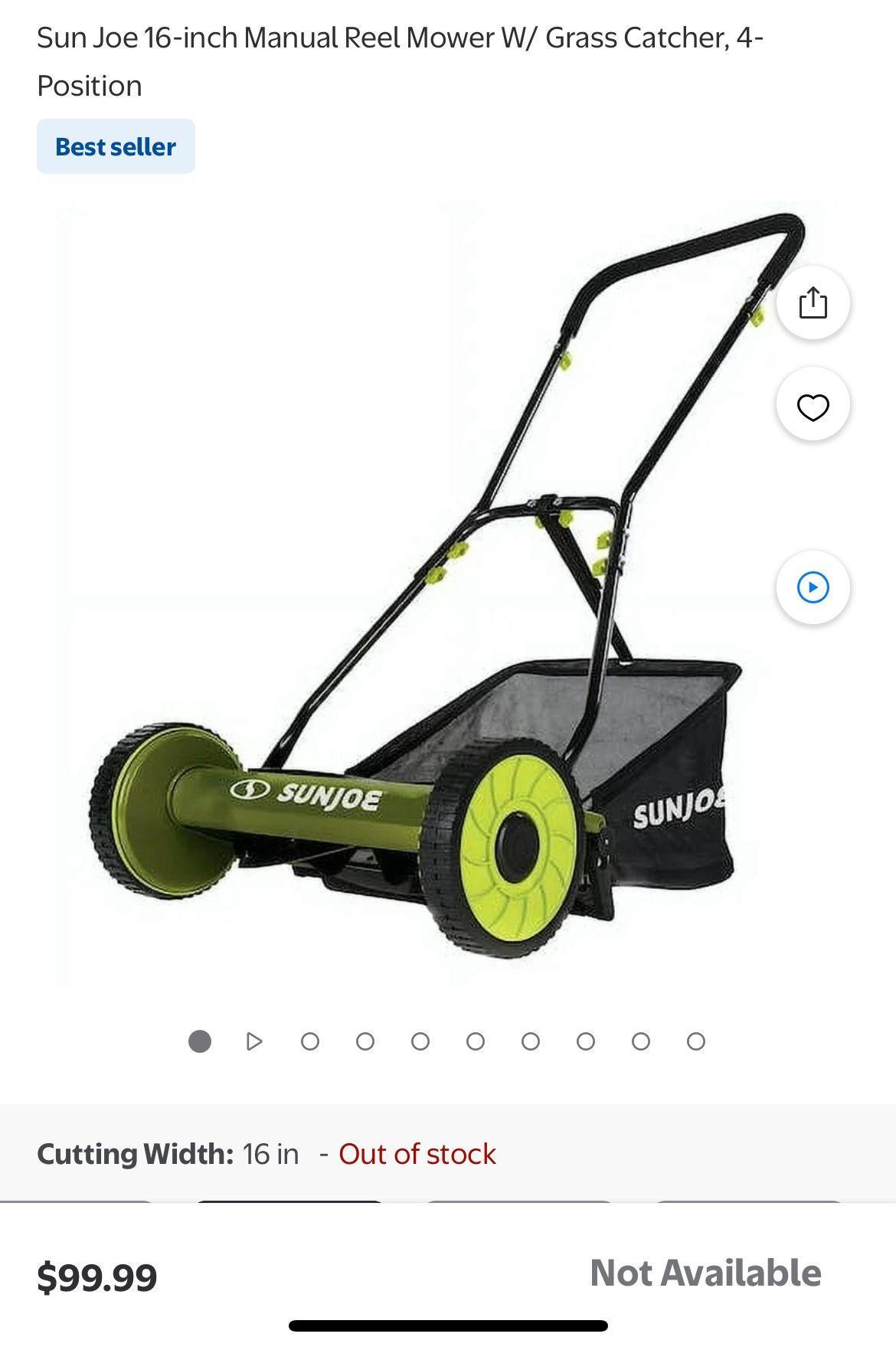Select the filled first carousel dot
Screen dimensions: 896x1350
200,1041
